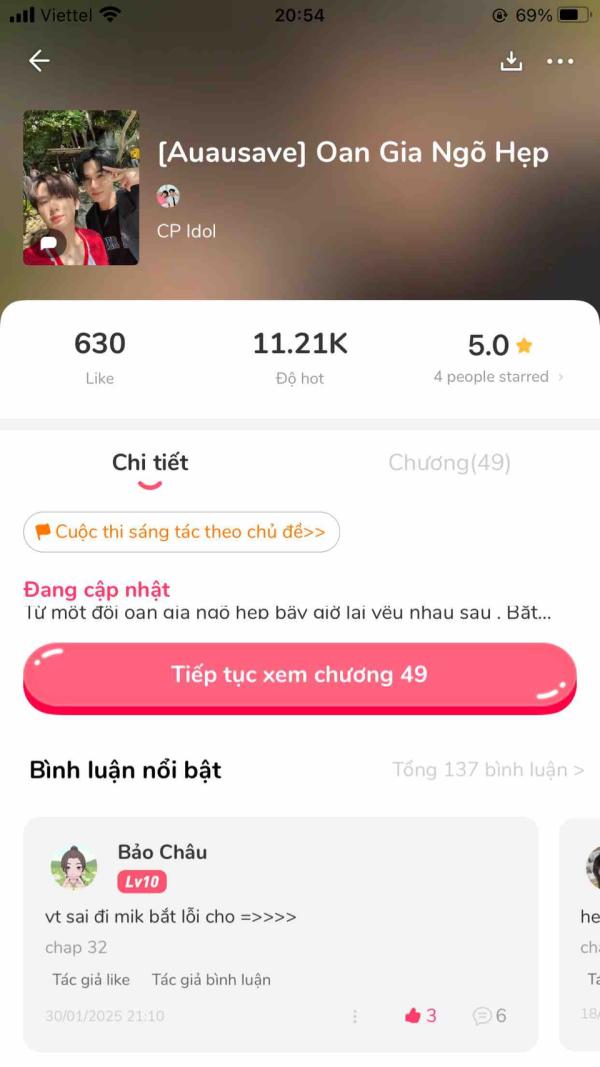The height and width of the screenshot is (1067, 600).
Task: View the author's avatar profile
Action: 168,196
